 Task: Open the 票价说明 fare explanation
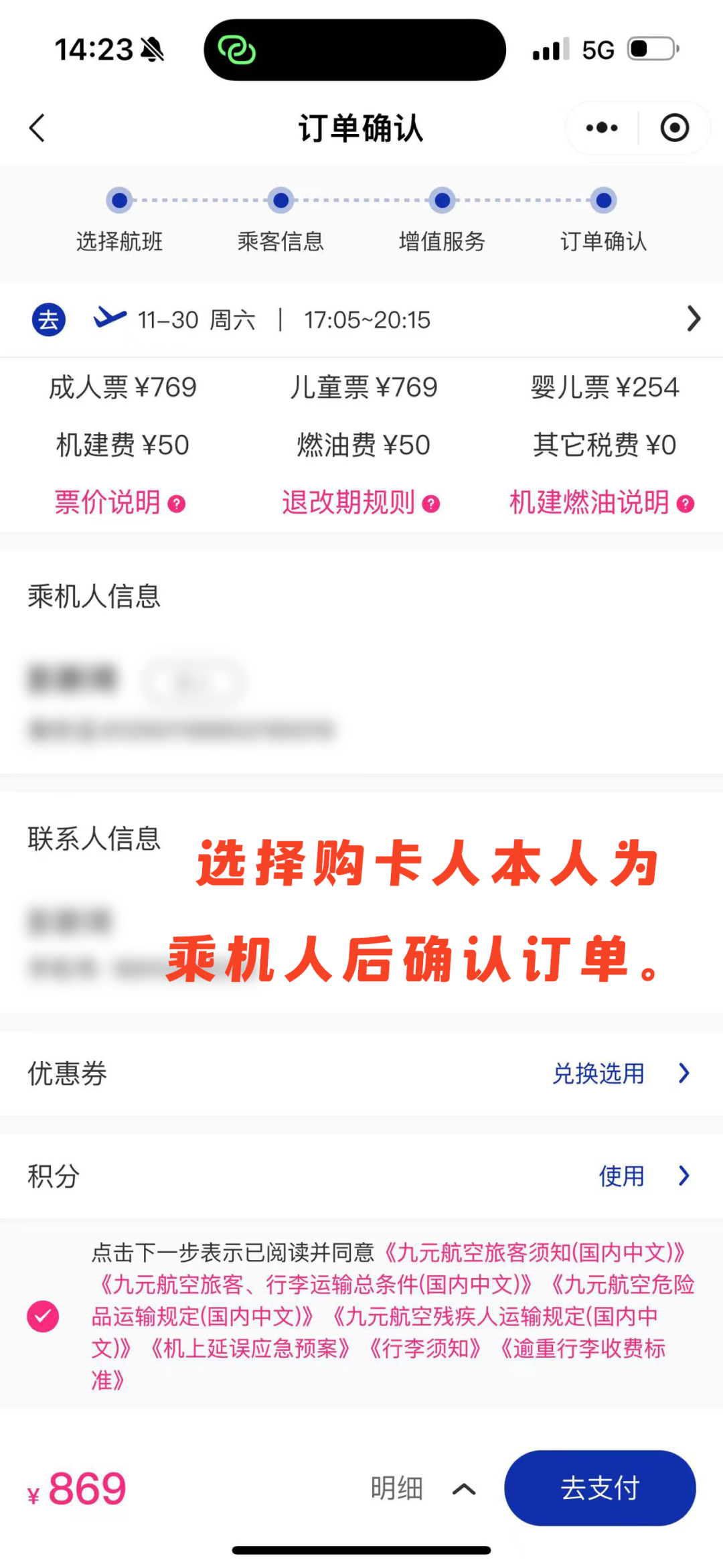pyautogui.click(x=119, y=502)
